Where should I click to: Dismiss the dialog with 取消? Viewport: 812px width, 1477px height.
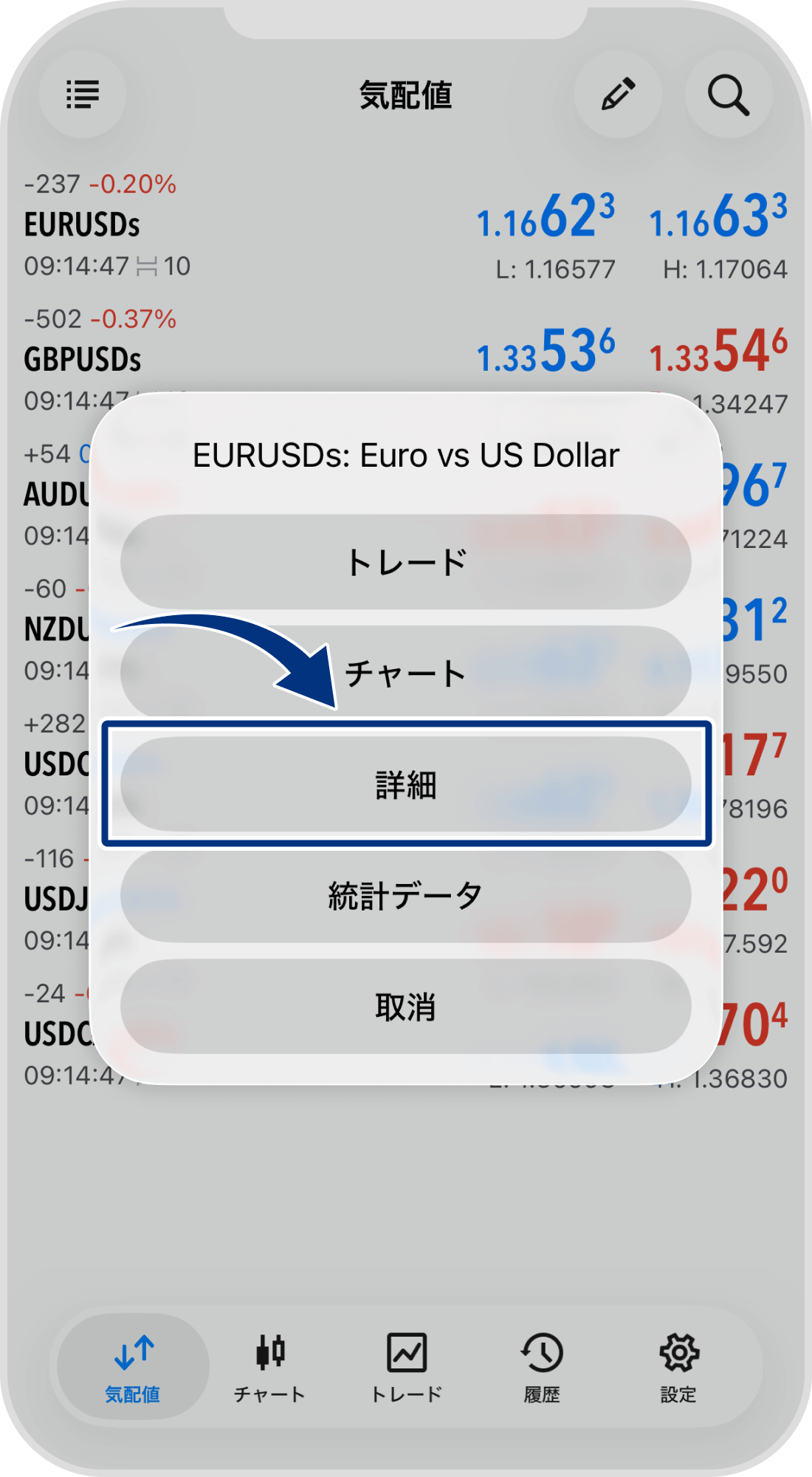click(x=406, y=1007)
